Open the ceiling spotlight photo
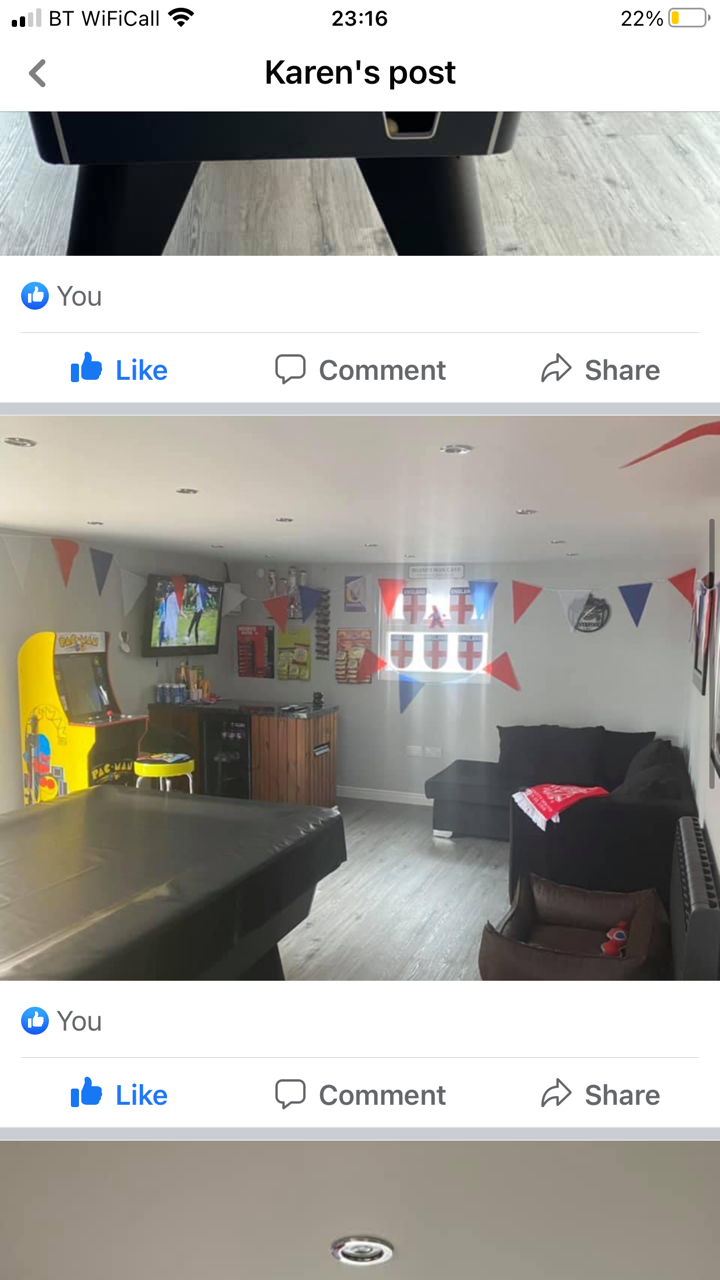Viewport: 720px width, 1280px height. [x=360, y=1210]
